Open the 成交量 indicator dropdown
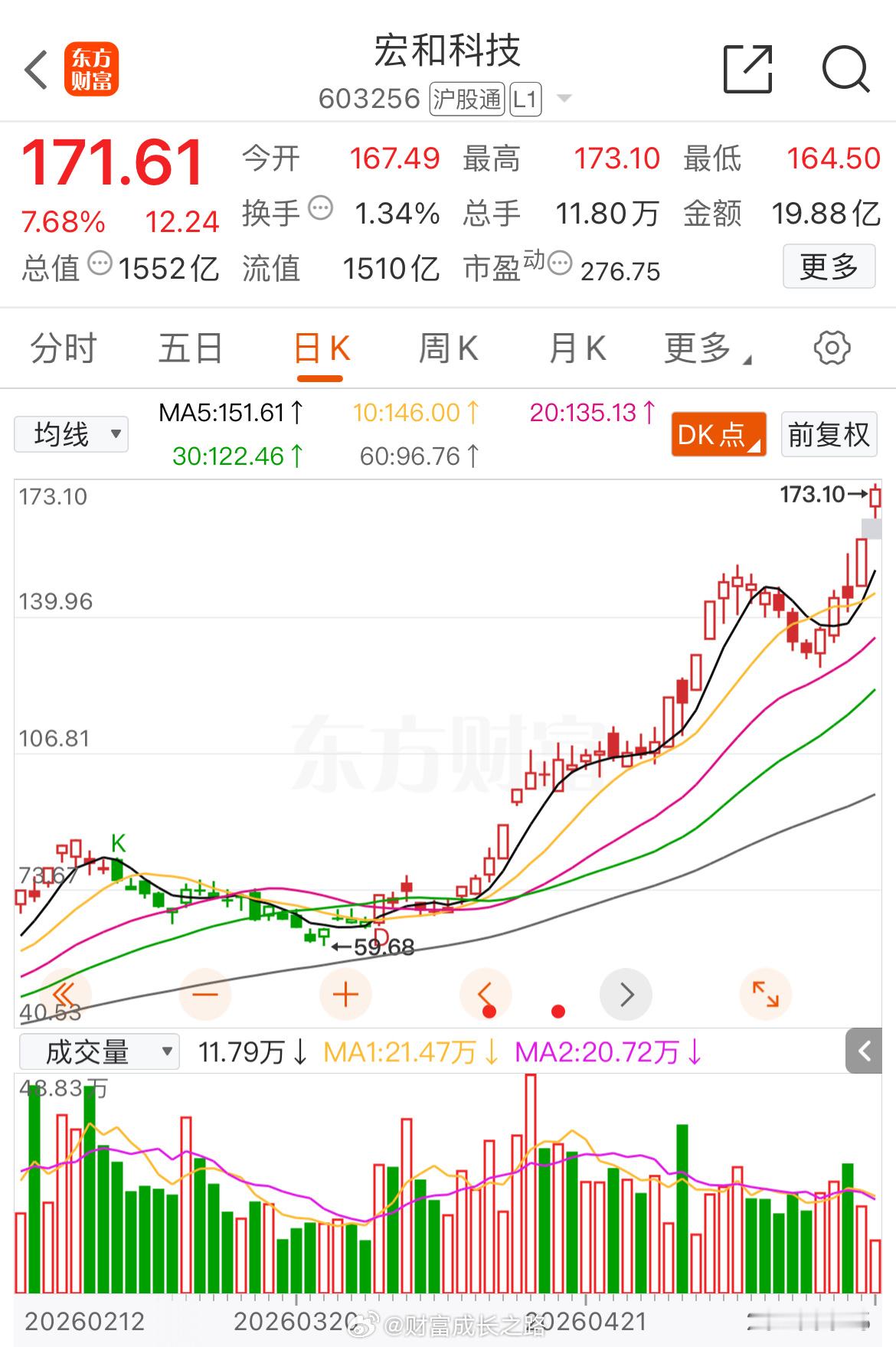This screenshot has height=1347, width=896. click(100, 1051)
